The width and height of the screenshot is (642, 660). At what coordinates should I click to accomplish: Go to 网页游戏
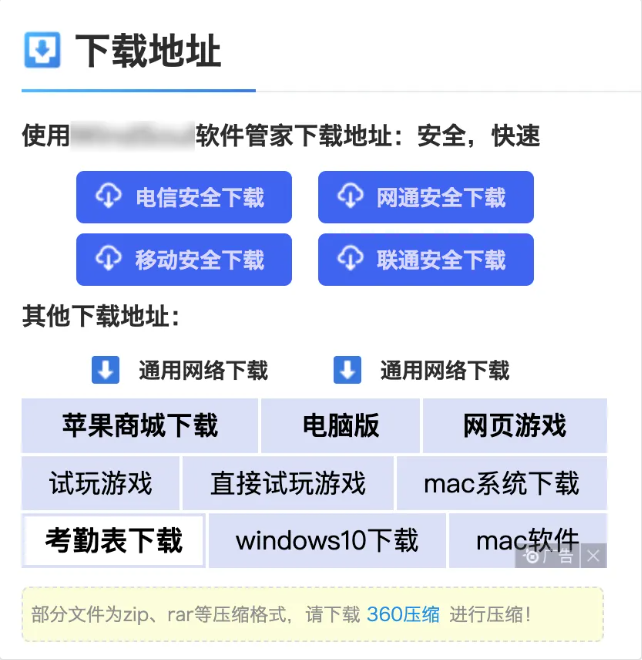coord(514,426)
